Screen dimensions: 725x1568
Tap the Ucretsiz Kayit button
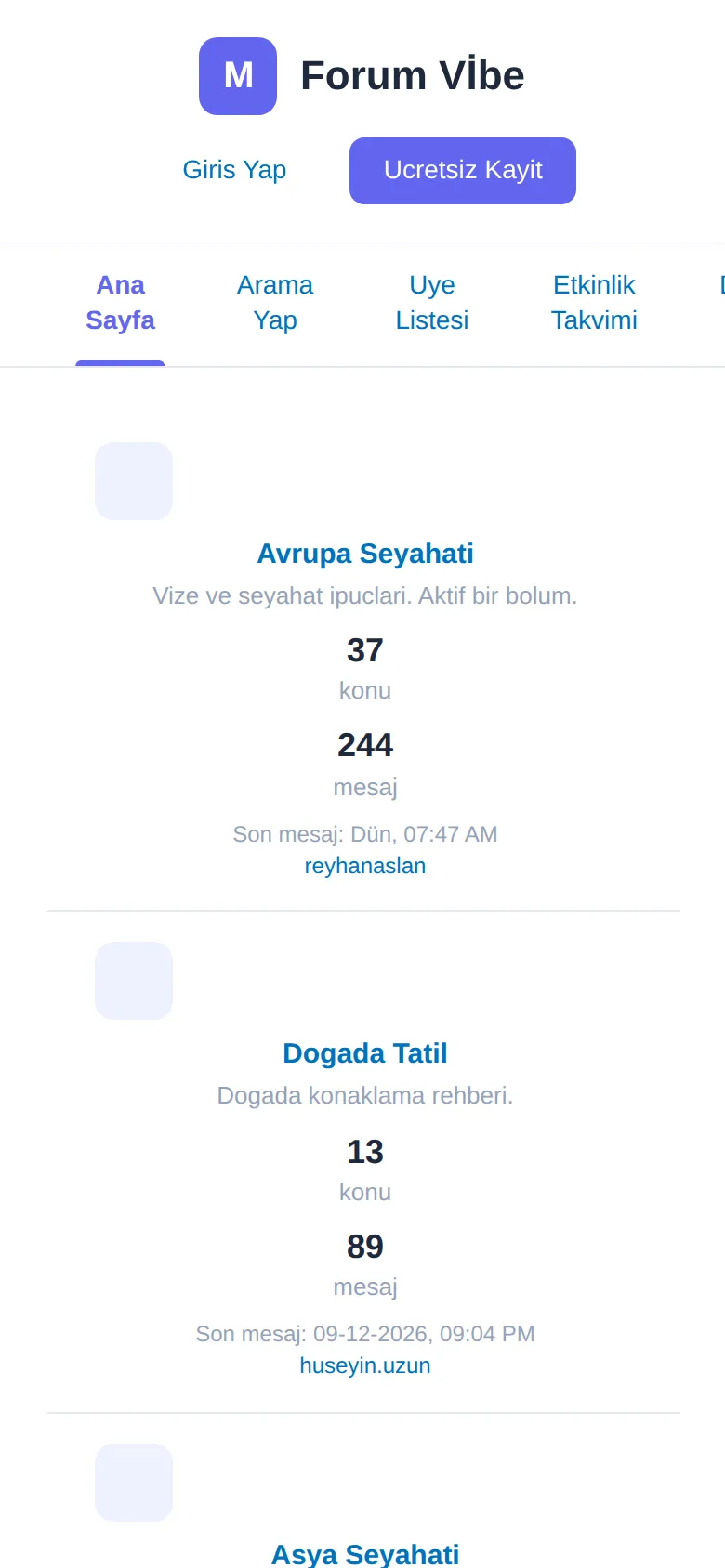coord(463,171)
